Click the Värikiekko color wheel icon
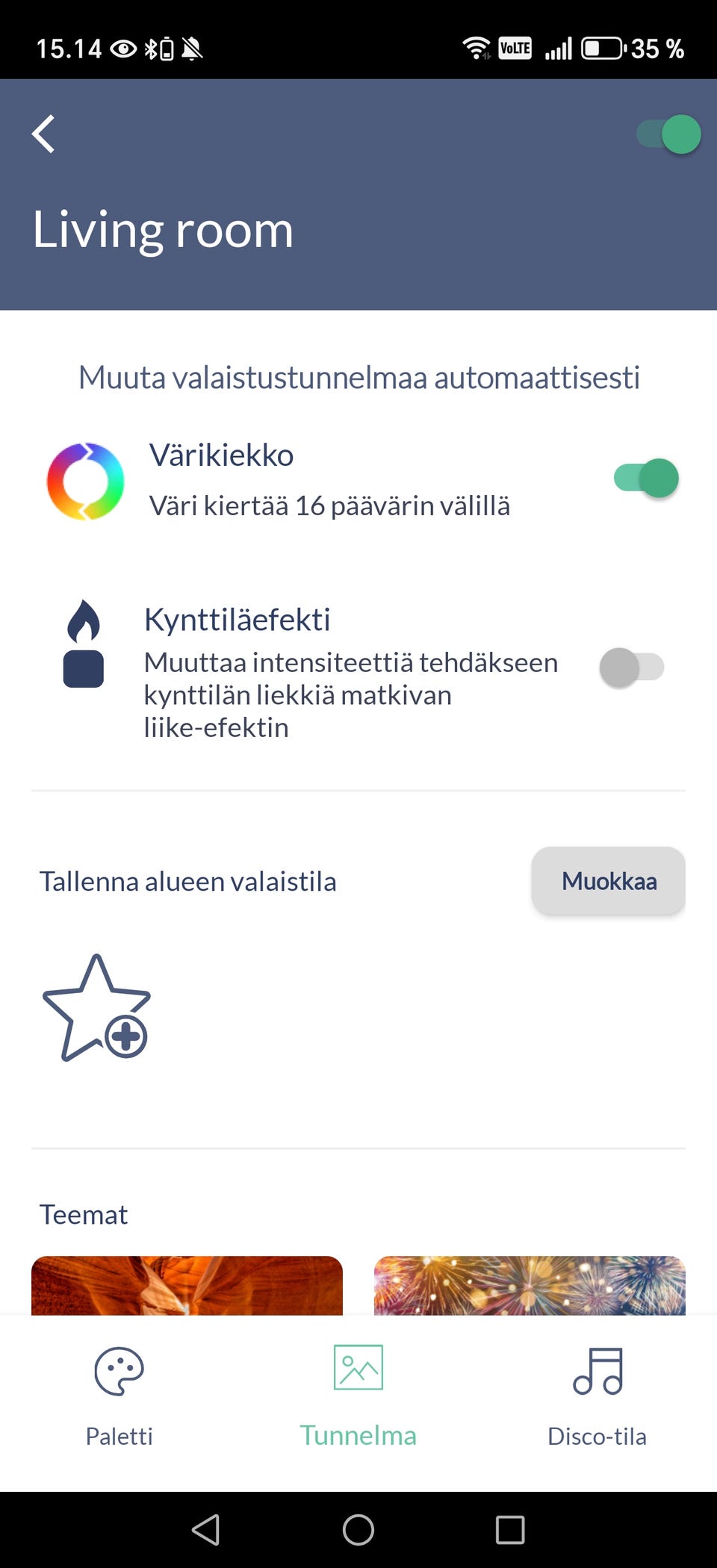 [84, 479]
